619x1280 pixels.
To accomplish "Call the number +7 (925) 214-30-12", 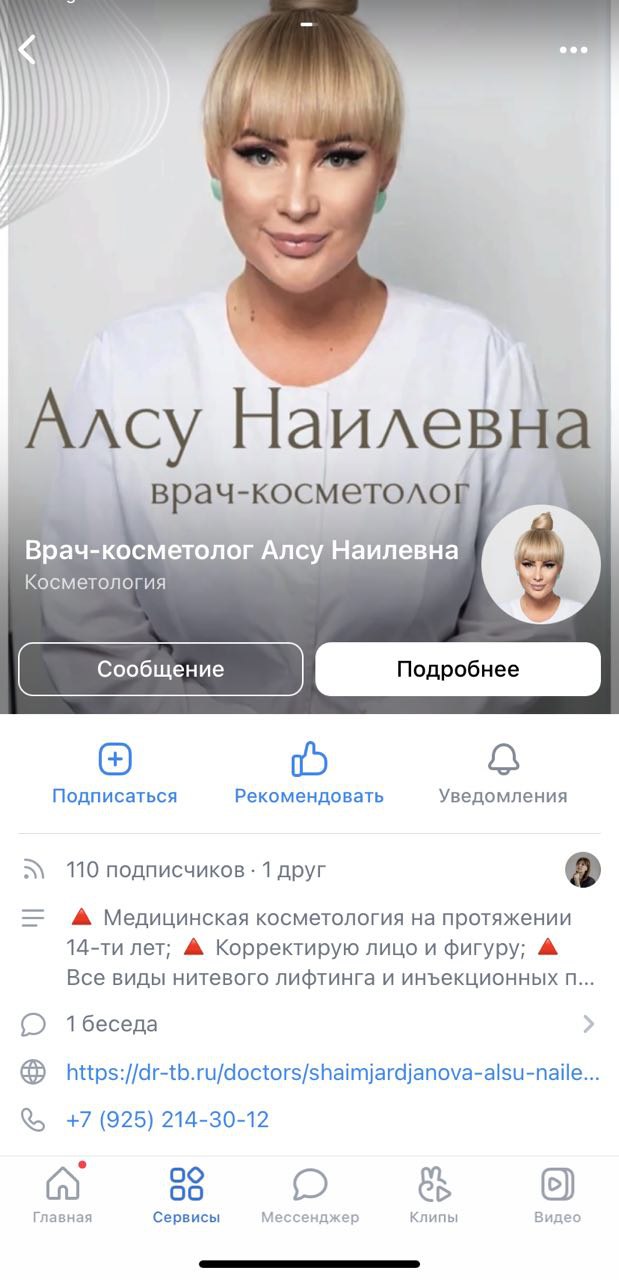I will pyautogui.click(x=167, y=1120).
